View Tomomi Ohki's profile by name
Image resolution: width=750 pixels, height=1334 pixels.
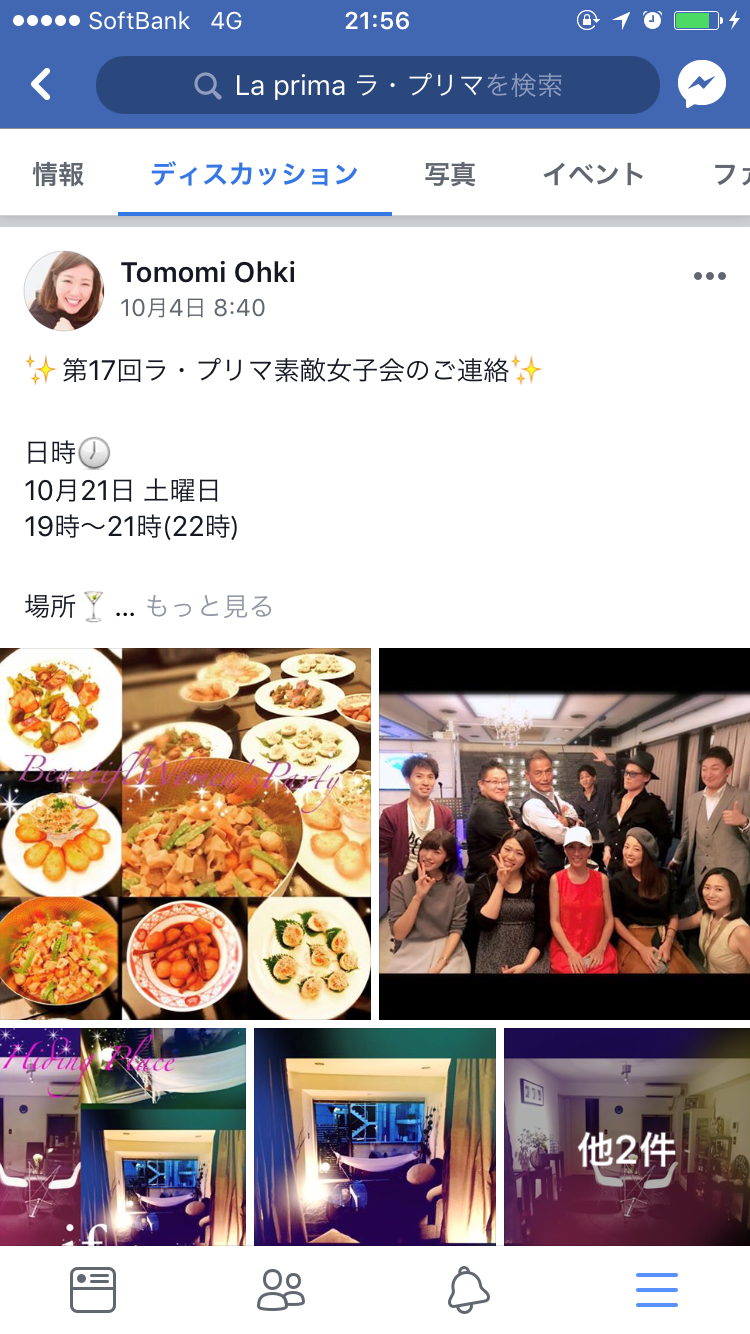click(x=208, y=272)
